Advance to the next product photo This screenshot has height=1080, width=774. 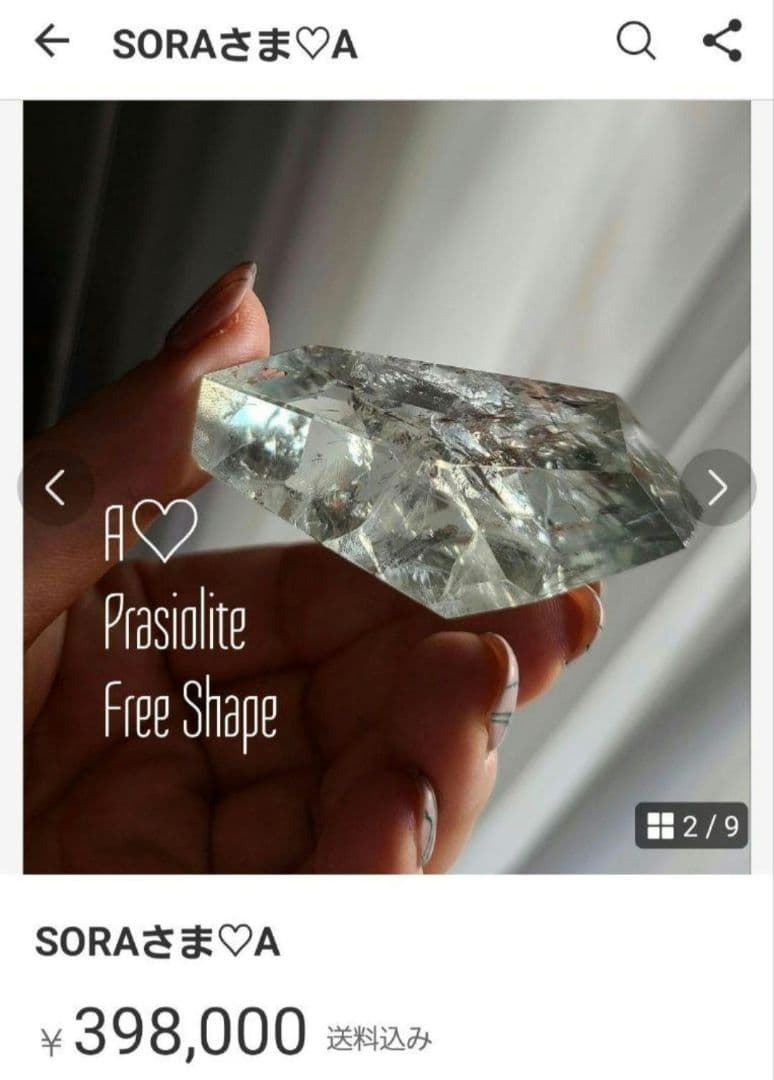click(717, 488)
